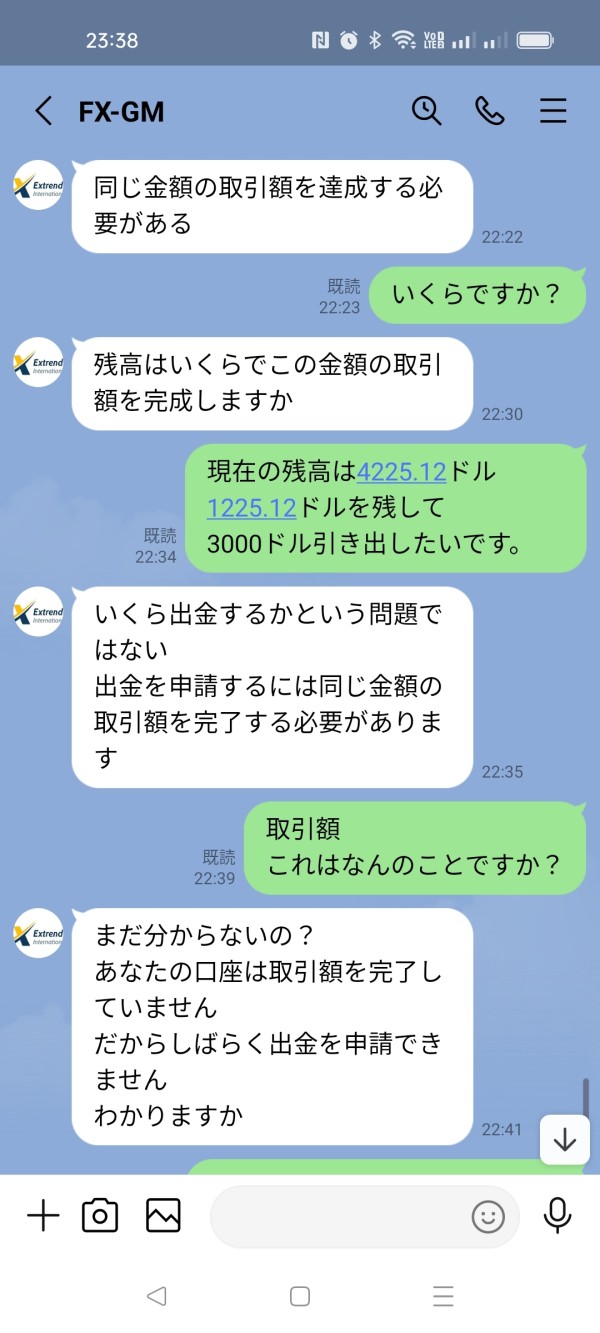Start a voice call with FX-GM
The height and width of the screenshot is (1333, 600).
click(490, 111)
